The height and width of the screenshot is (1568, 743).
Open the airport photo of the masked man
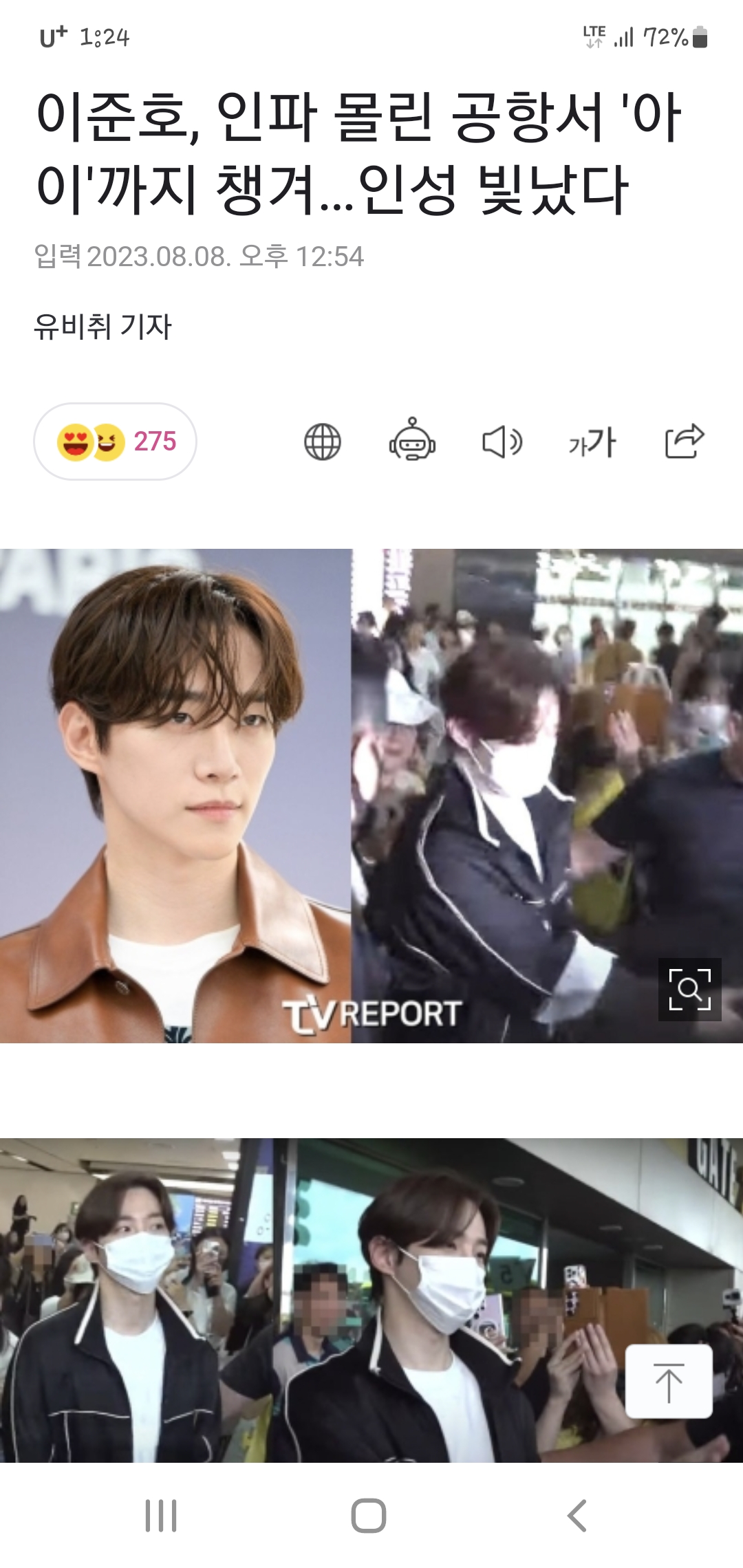pos(310,1300)
